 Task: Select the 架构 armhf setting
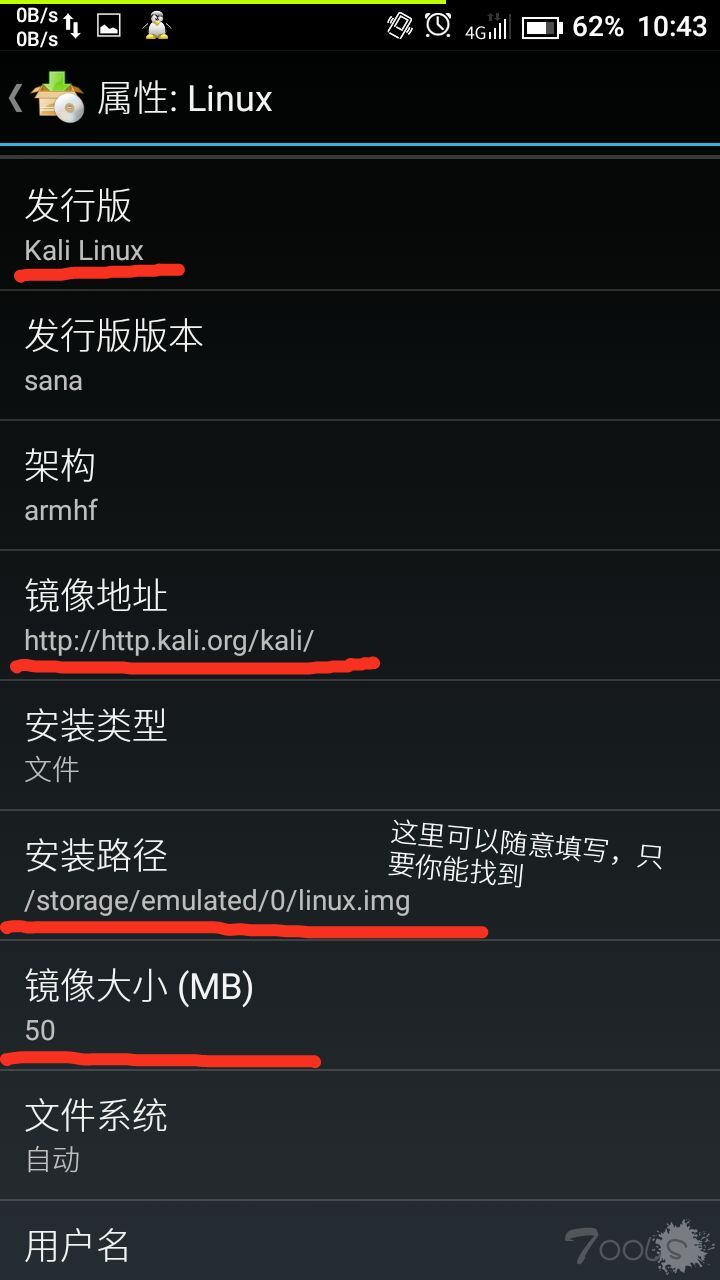(360, 485)
